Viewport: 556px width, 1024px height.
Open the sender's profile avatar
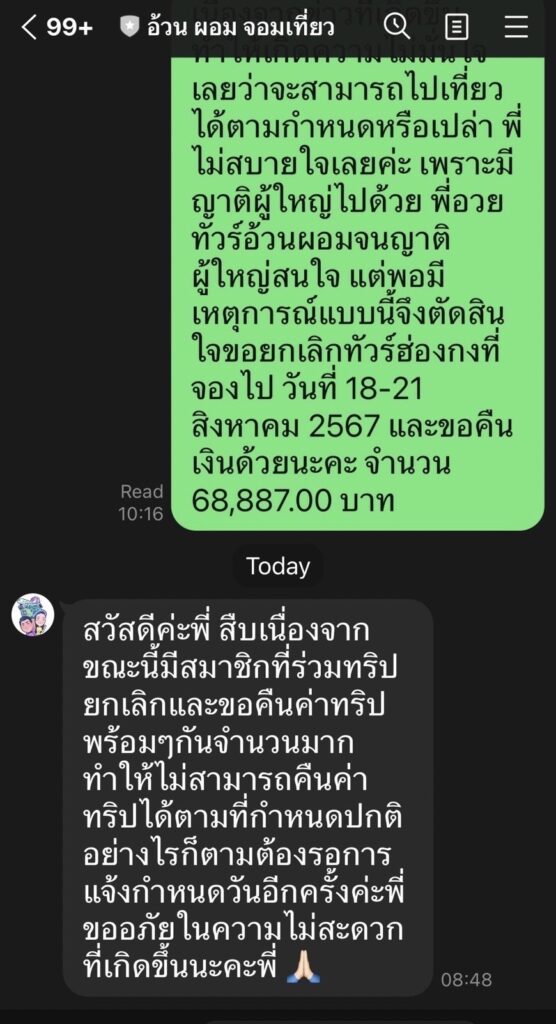[33, 615]
